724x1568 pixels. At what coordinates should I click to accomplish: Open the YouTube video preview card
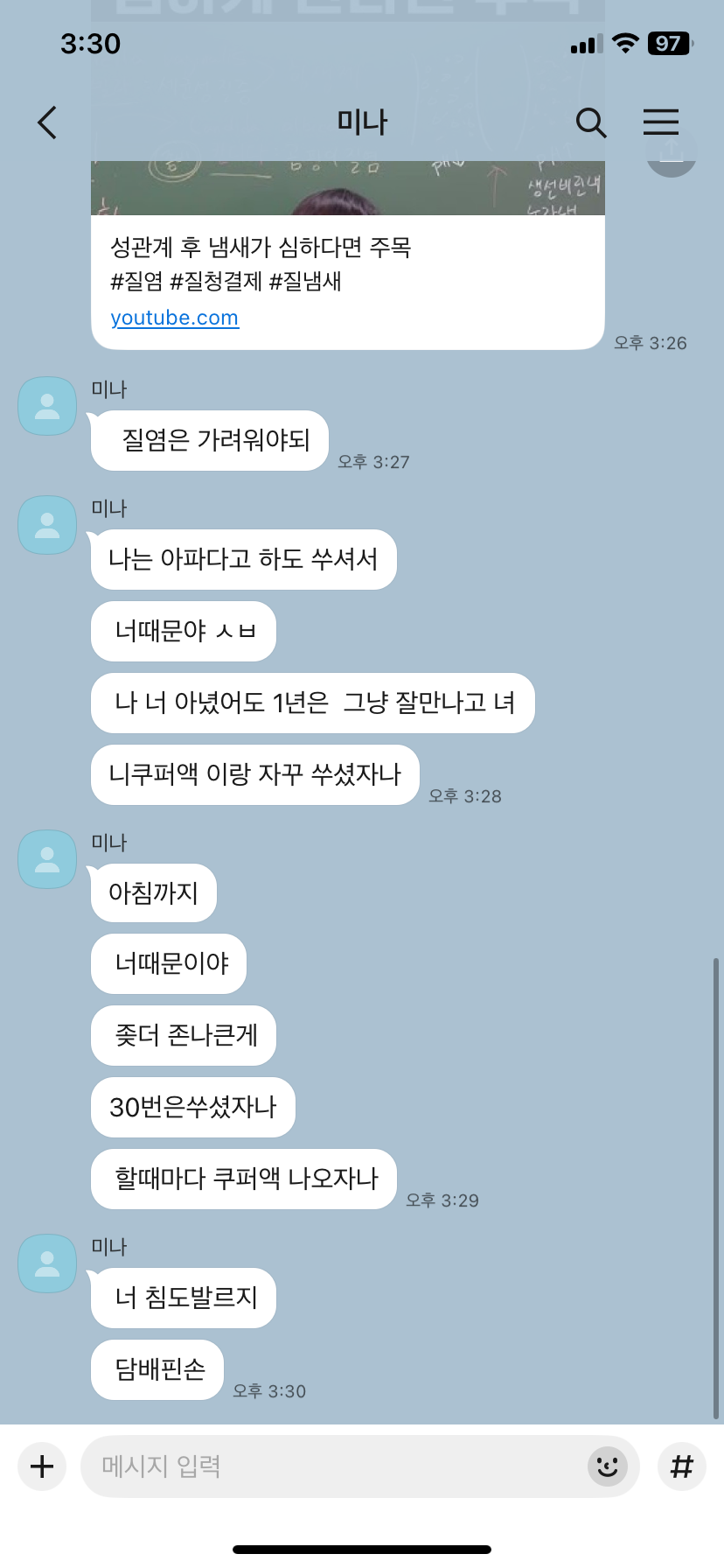pos(348,262)
